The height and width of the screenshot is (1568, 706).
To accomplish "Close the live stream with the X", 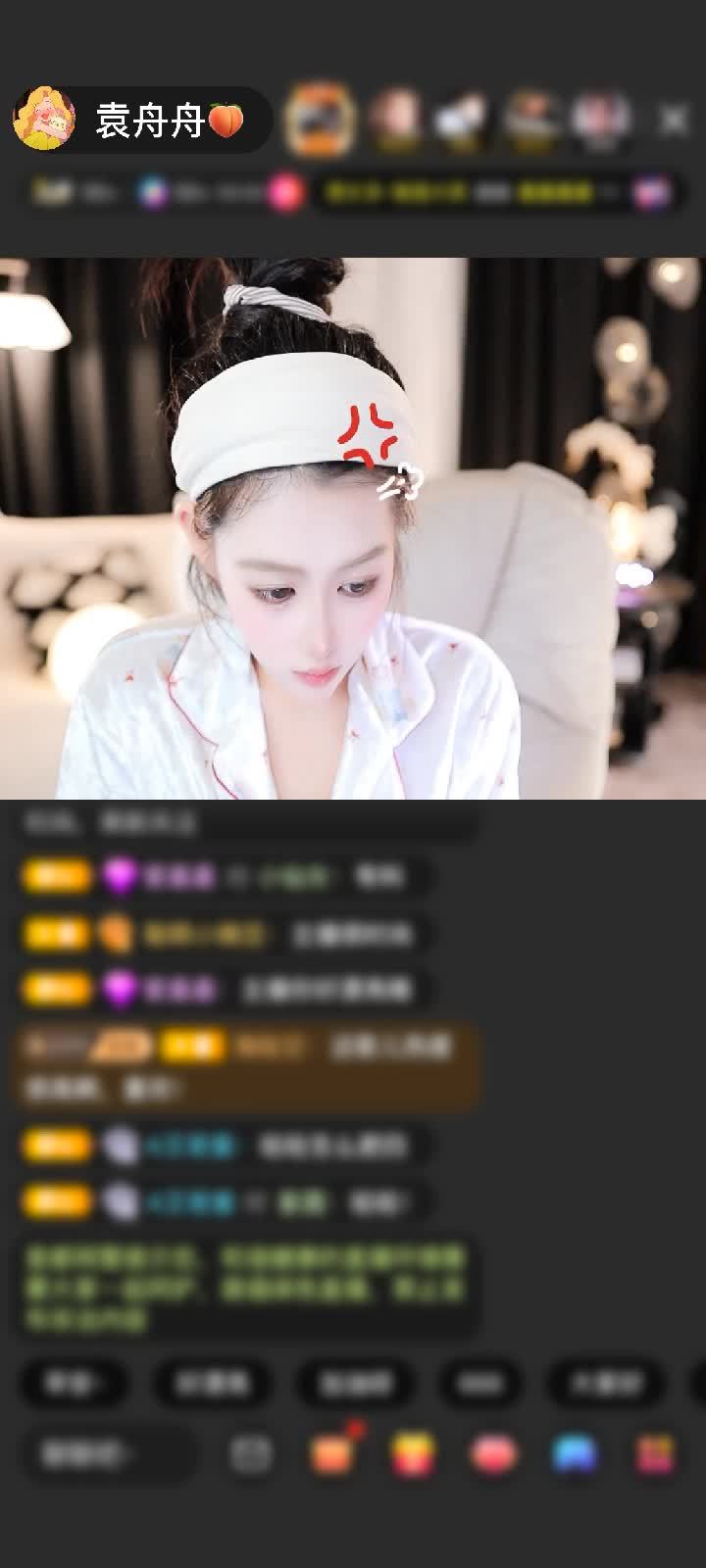I will tap(674, 121).
